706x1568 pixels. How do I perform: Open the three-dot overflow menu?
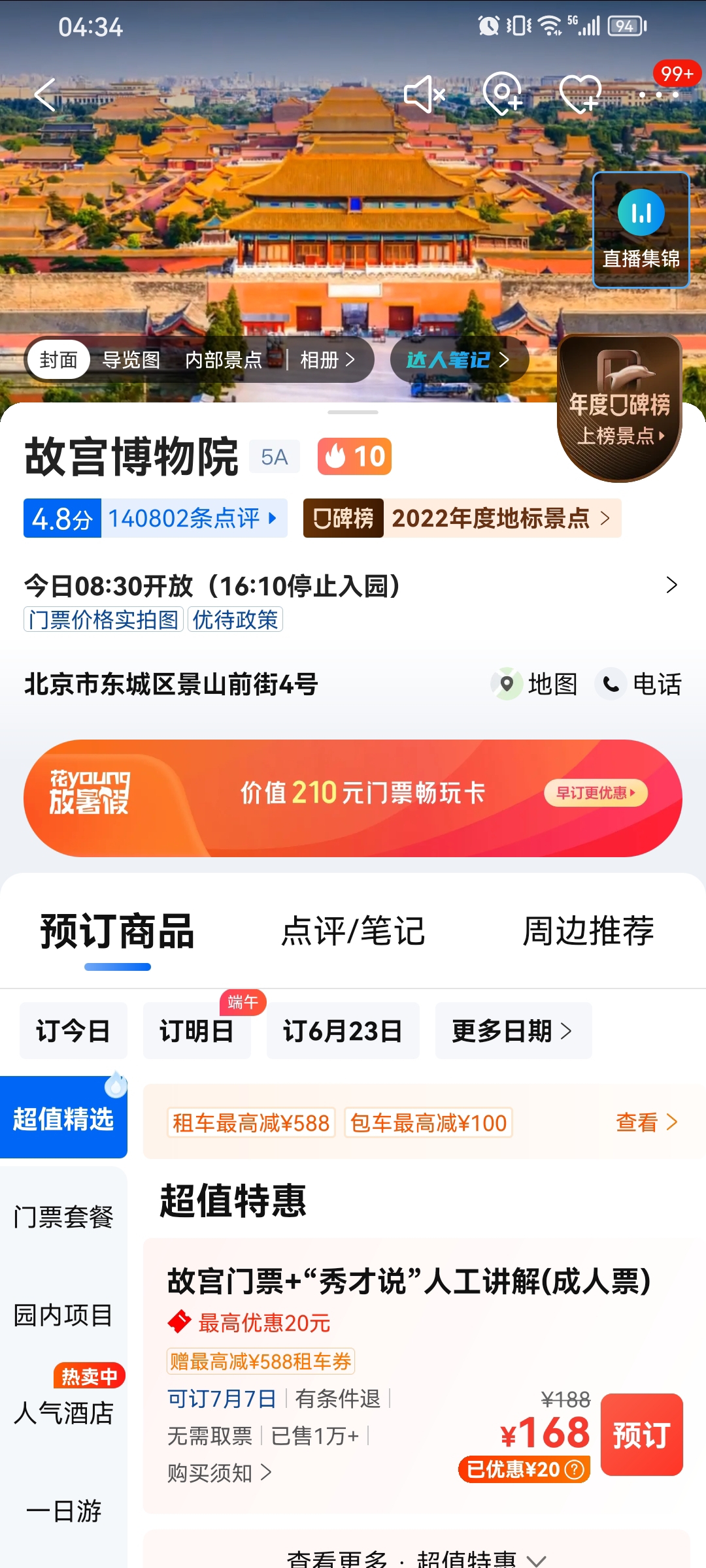click(x=658, y=95)
